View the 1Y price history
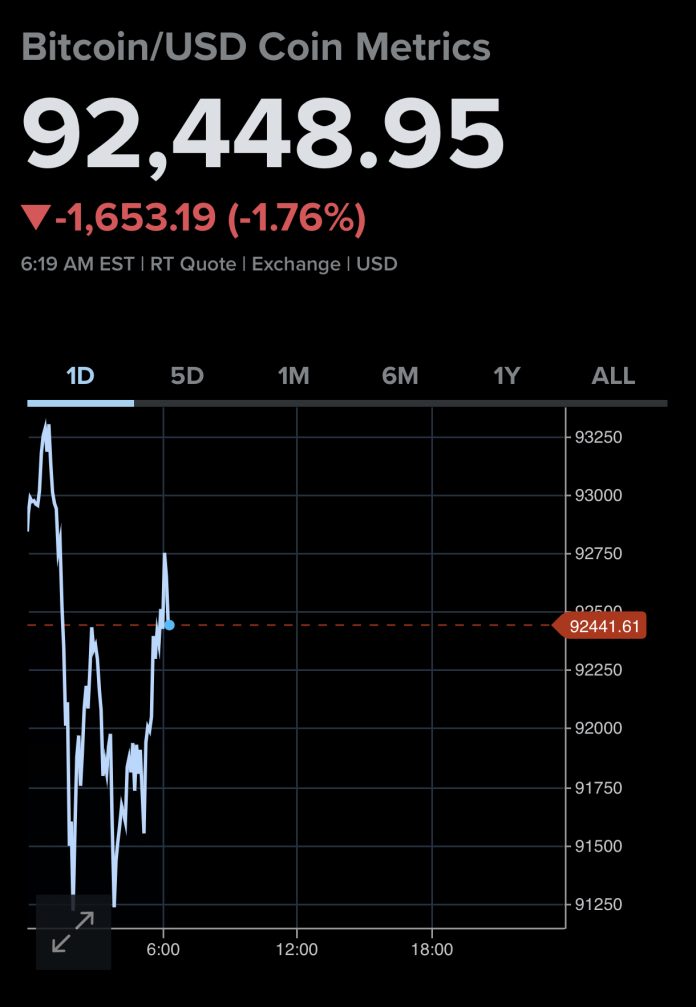Screen dimensions: 696x1007 pyautogui.click(x=507, y=376)
